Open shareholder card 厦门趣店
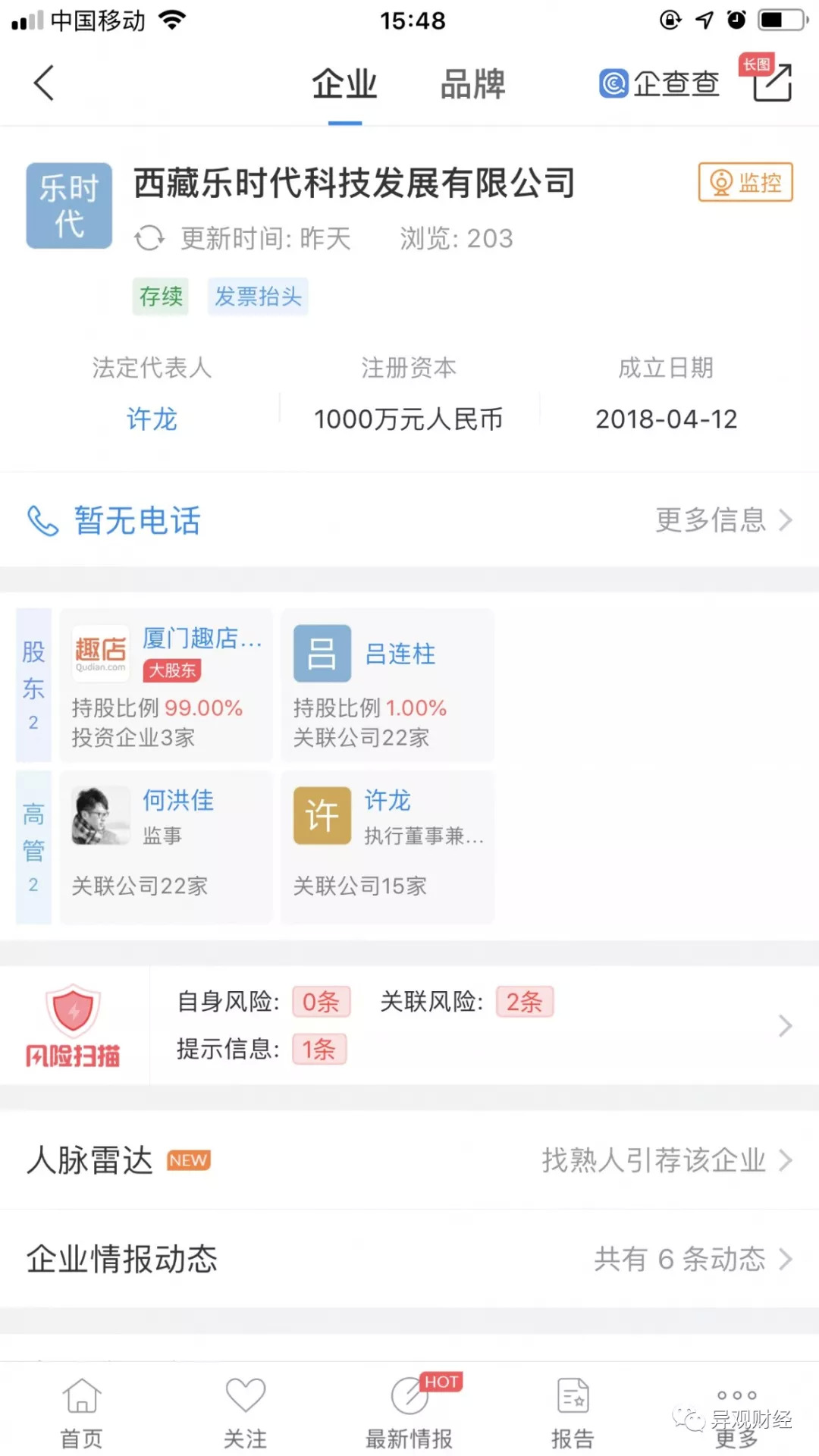 [166, 686]
